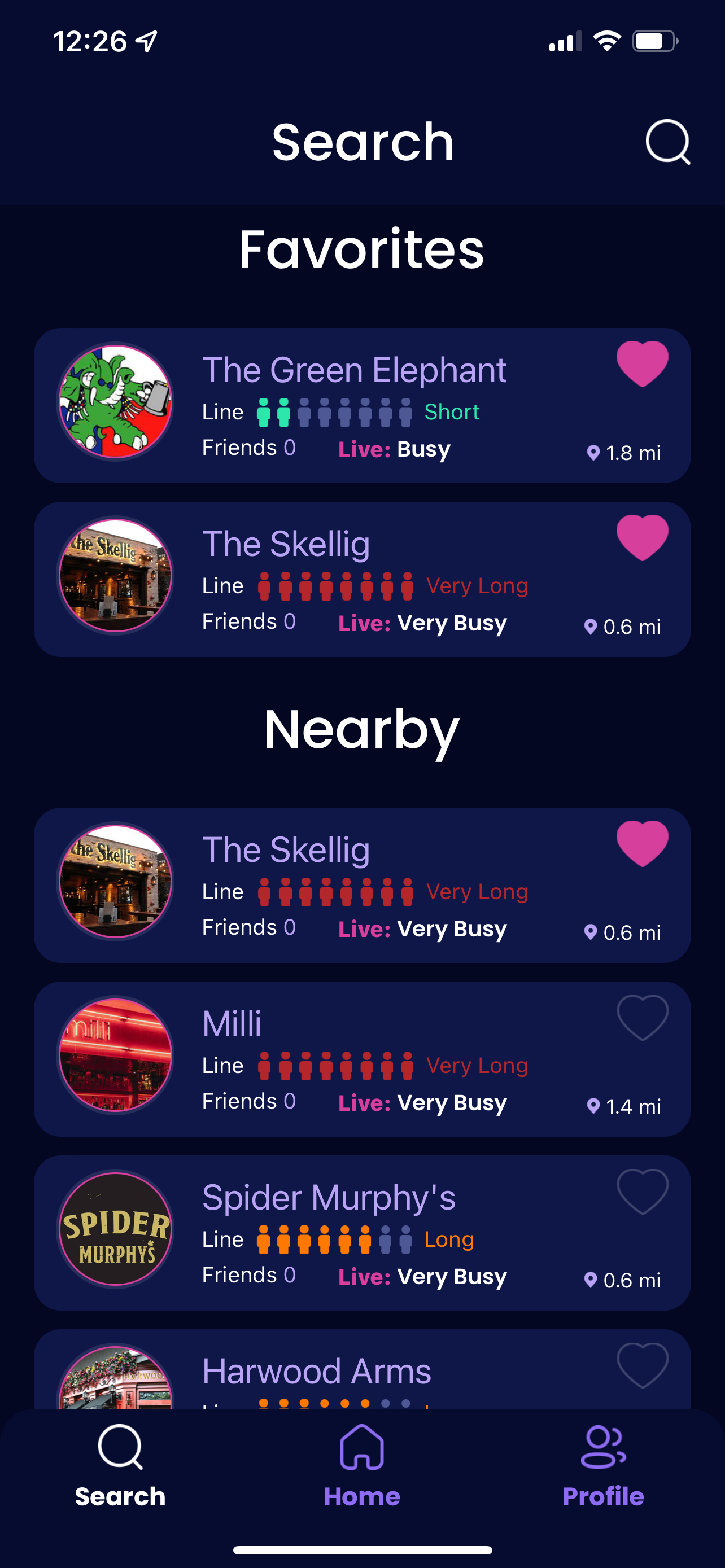Expand the Nearby section header

tap(361, 730)
